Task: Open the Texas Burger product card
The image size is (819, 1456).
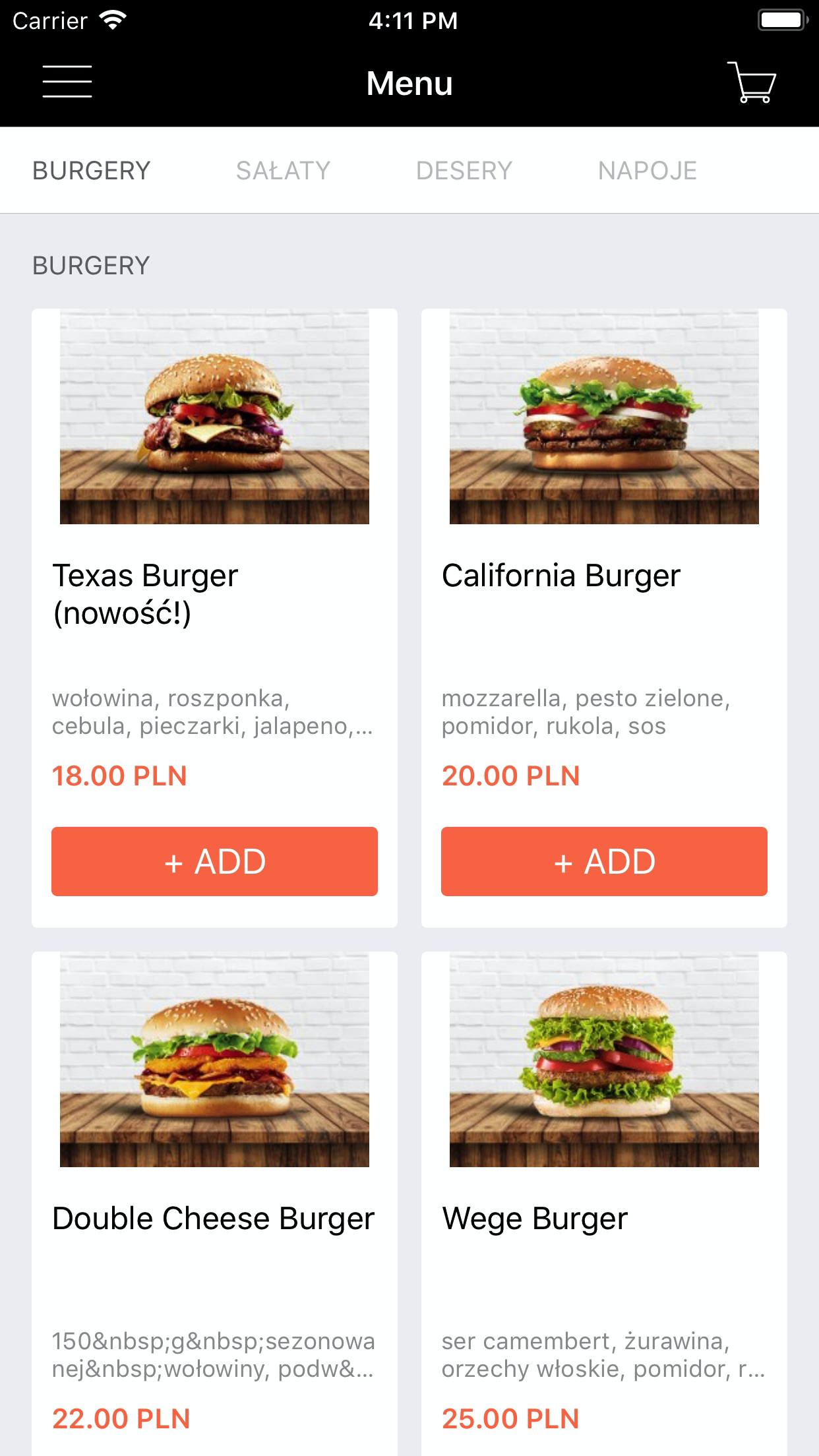Action: 214,618
